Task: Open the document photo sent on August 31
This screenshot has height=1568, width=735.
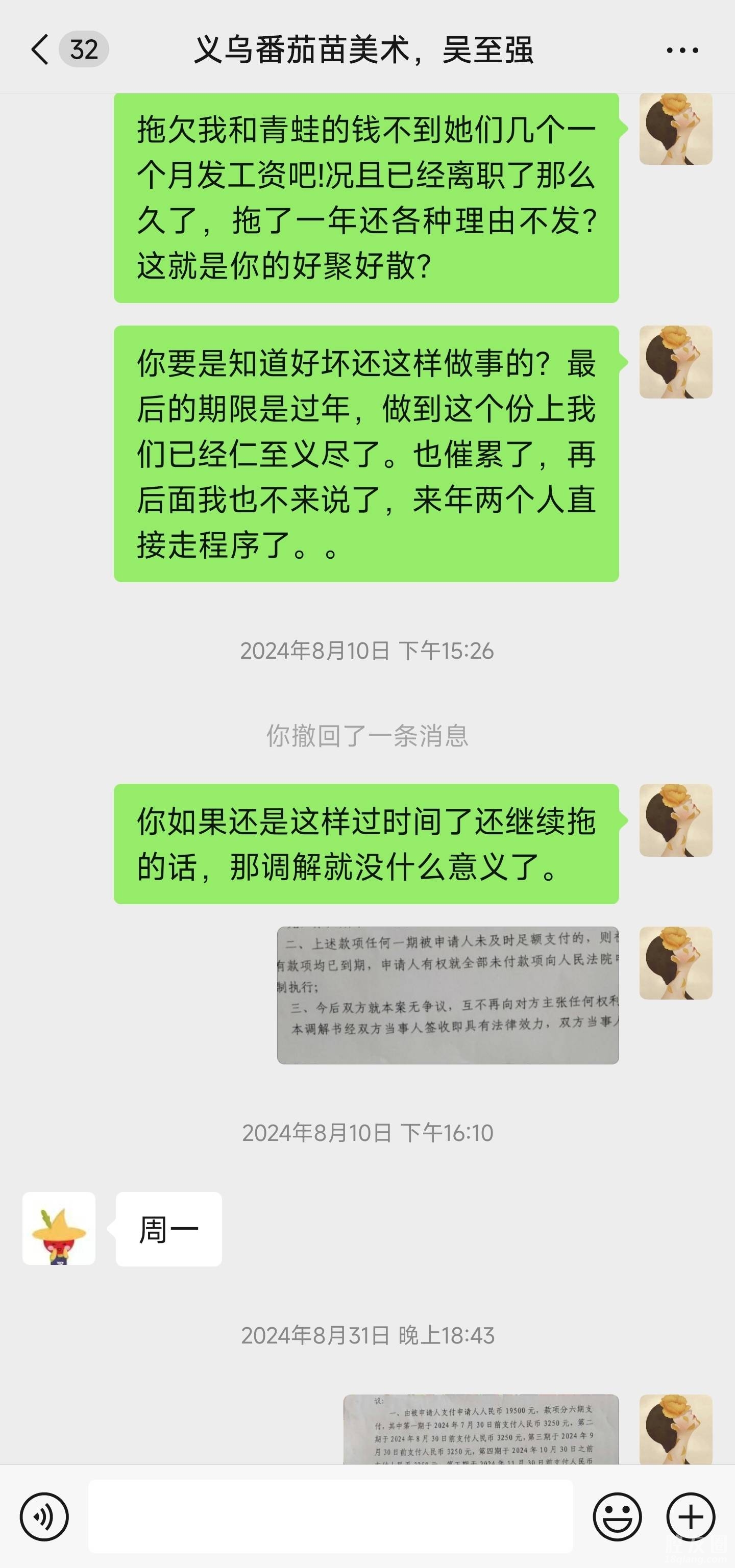Action: click(x=481, y=1429)
